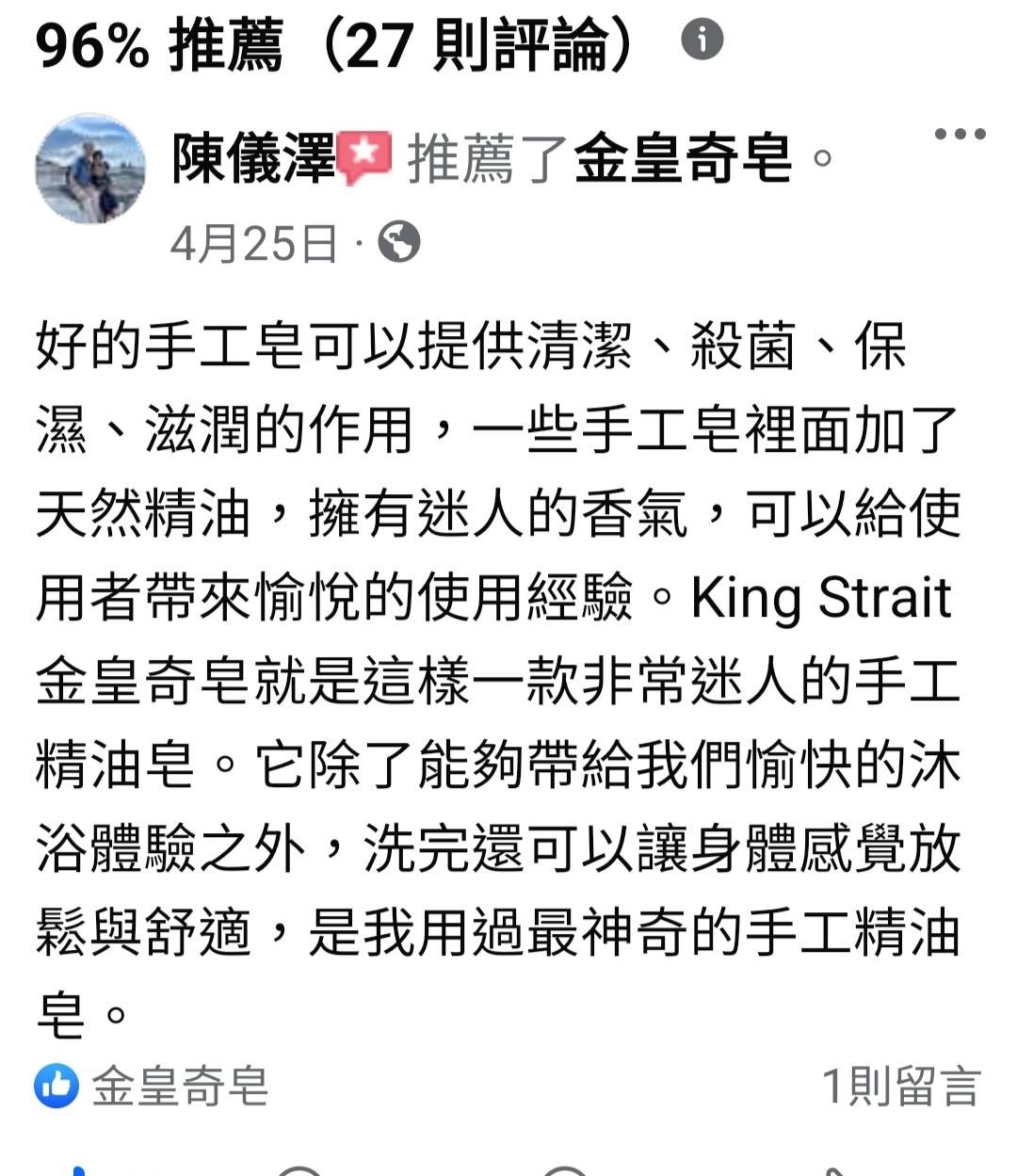
Task: Open the 1則留言 comments
Action: (x=901, y=1086)
